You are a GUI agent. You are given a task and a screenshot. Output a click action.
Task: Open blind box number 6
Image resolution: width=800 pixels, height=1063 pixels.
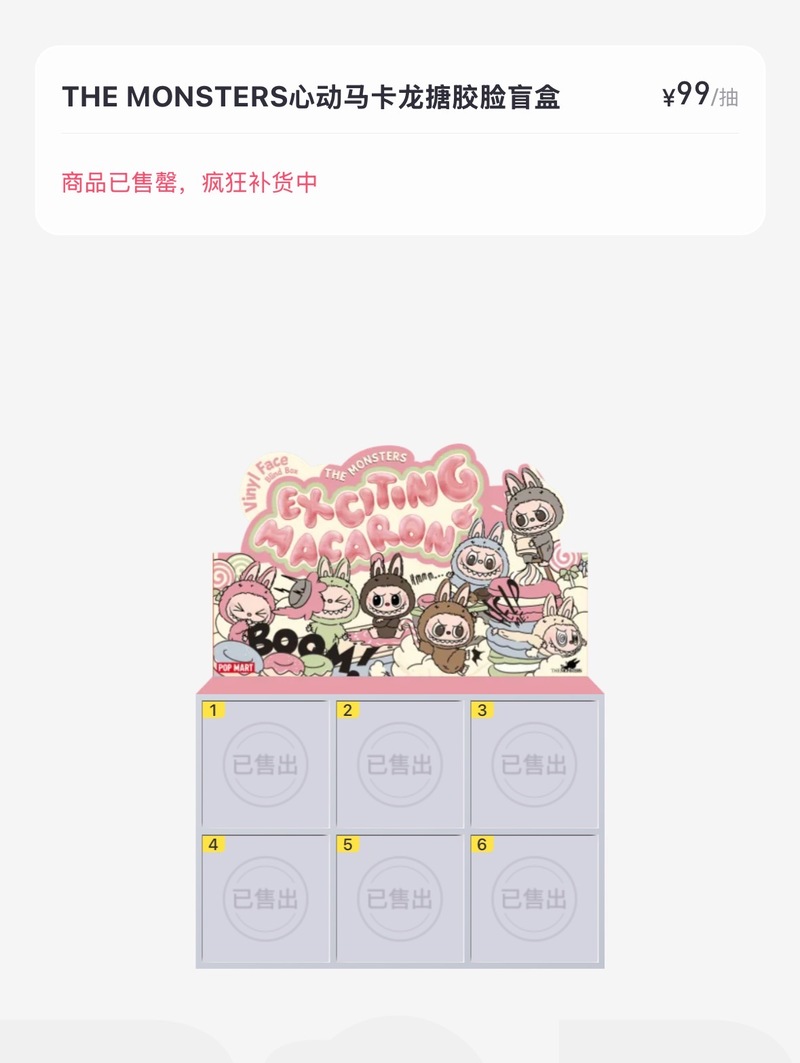point(534,898)
